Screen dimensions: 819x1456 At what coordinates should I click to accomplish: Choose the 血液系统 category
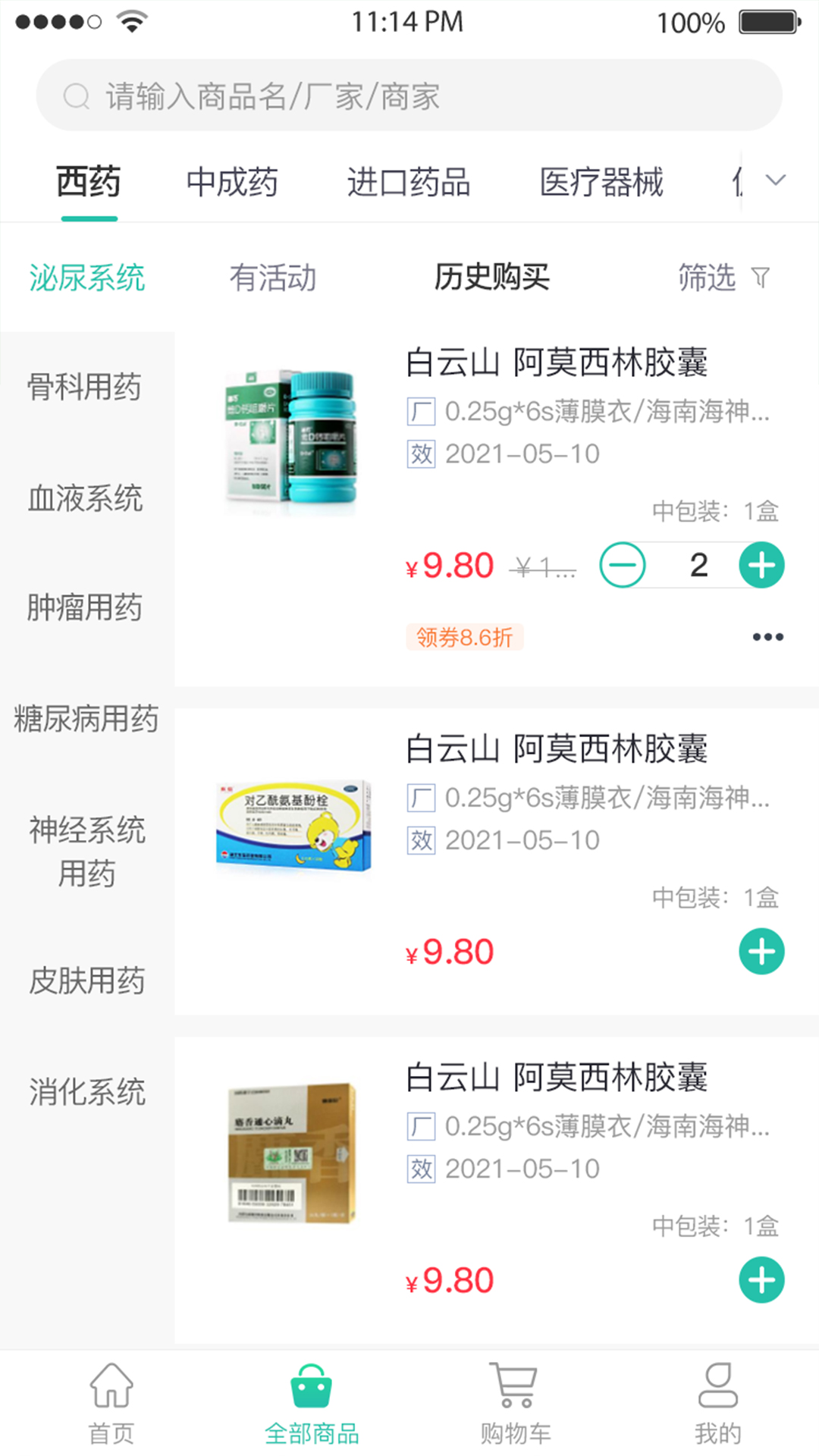coord(85,498)
